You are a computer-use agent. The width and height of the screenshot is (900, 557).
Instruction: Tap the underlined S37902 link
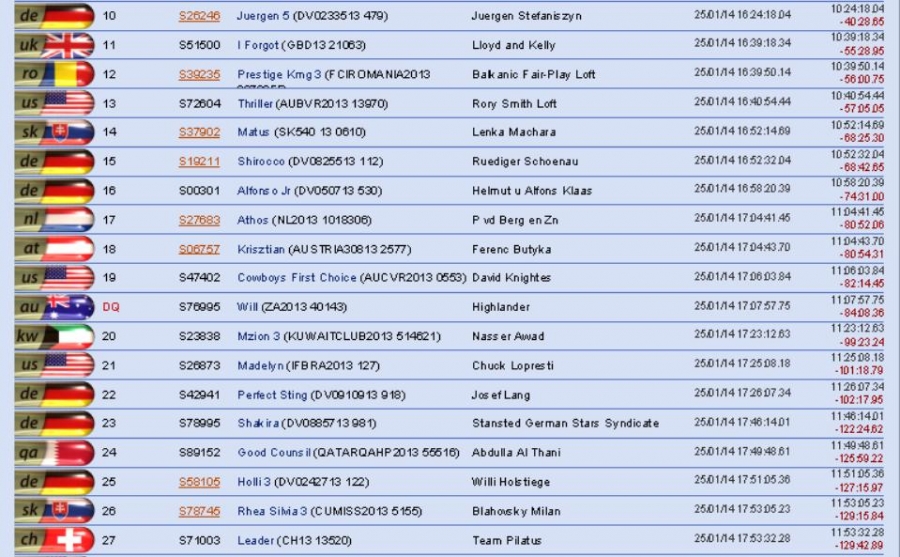(199, 132)
